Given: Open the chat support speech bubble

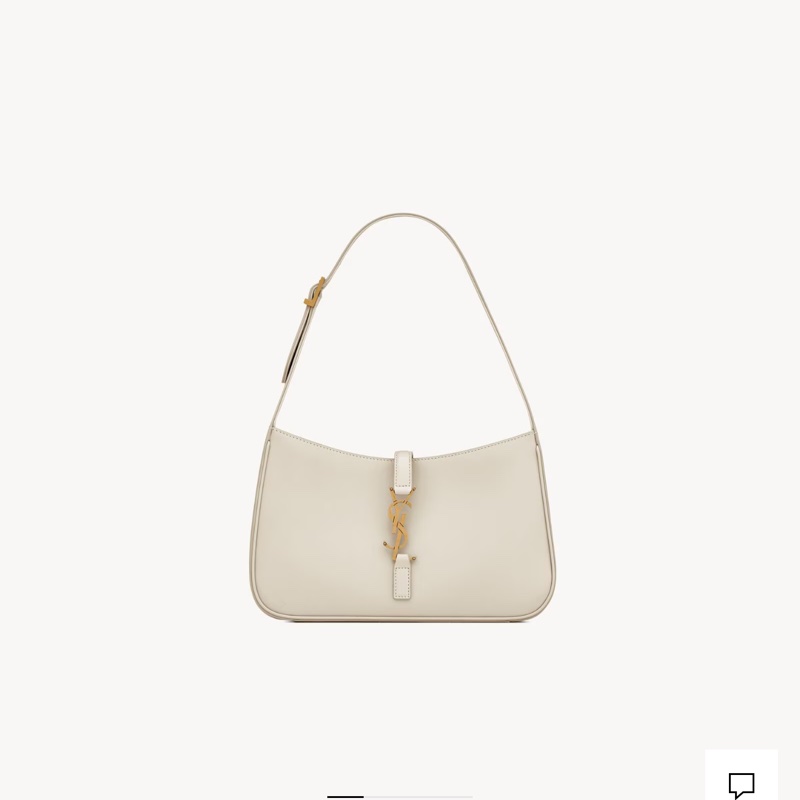Looking at the screenshot, I should (x=741, y=786).
